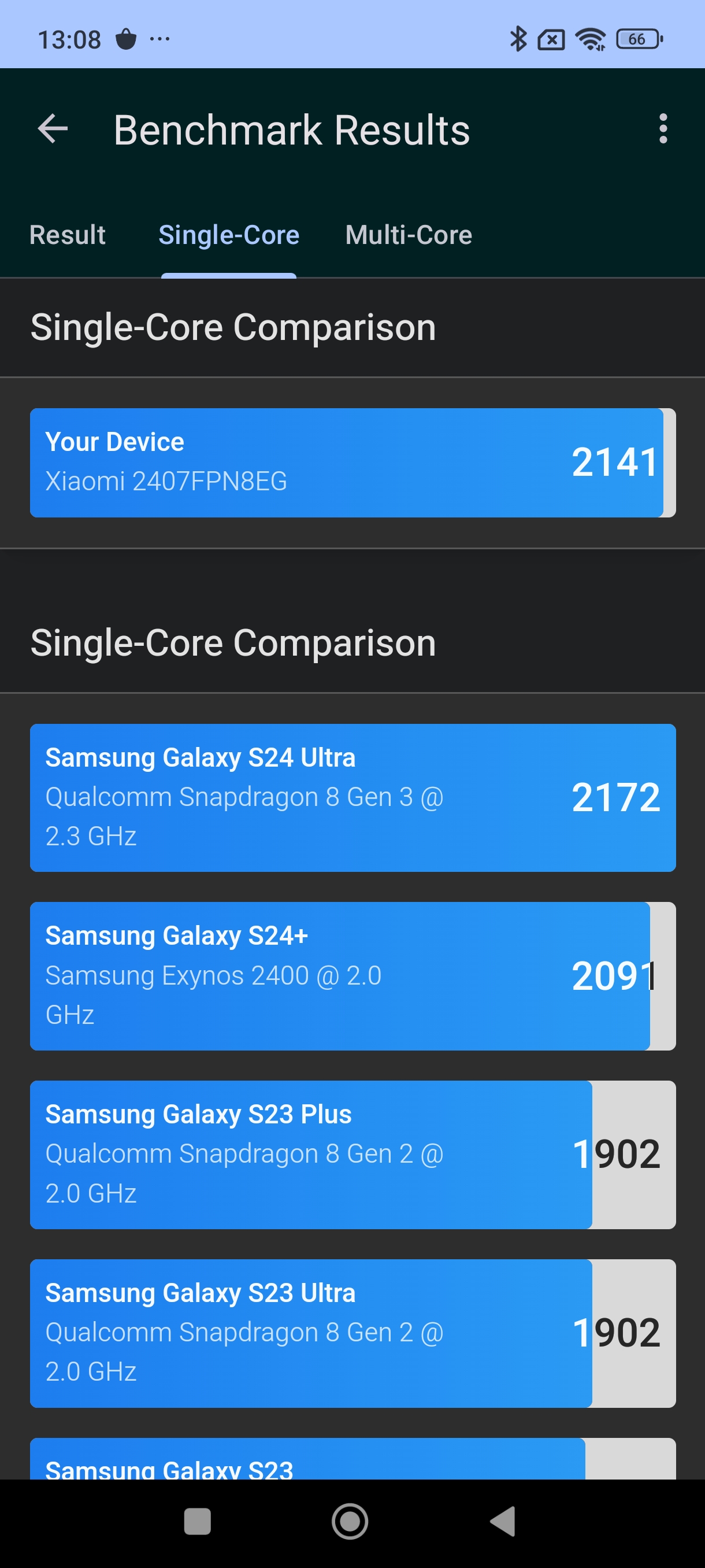Viewport: 705px width, 1568px height.
Task: Open the three-dot overflow menu
Action: click(662, 129)
